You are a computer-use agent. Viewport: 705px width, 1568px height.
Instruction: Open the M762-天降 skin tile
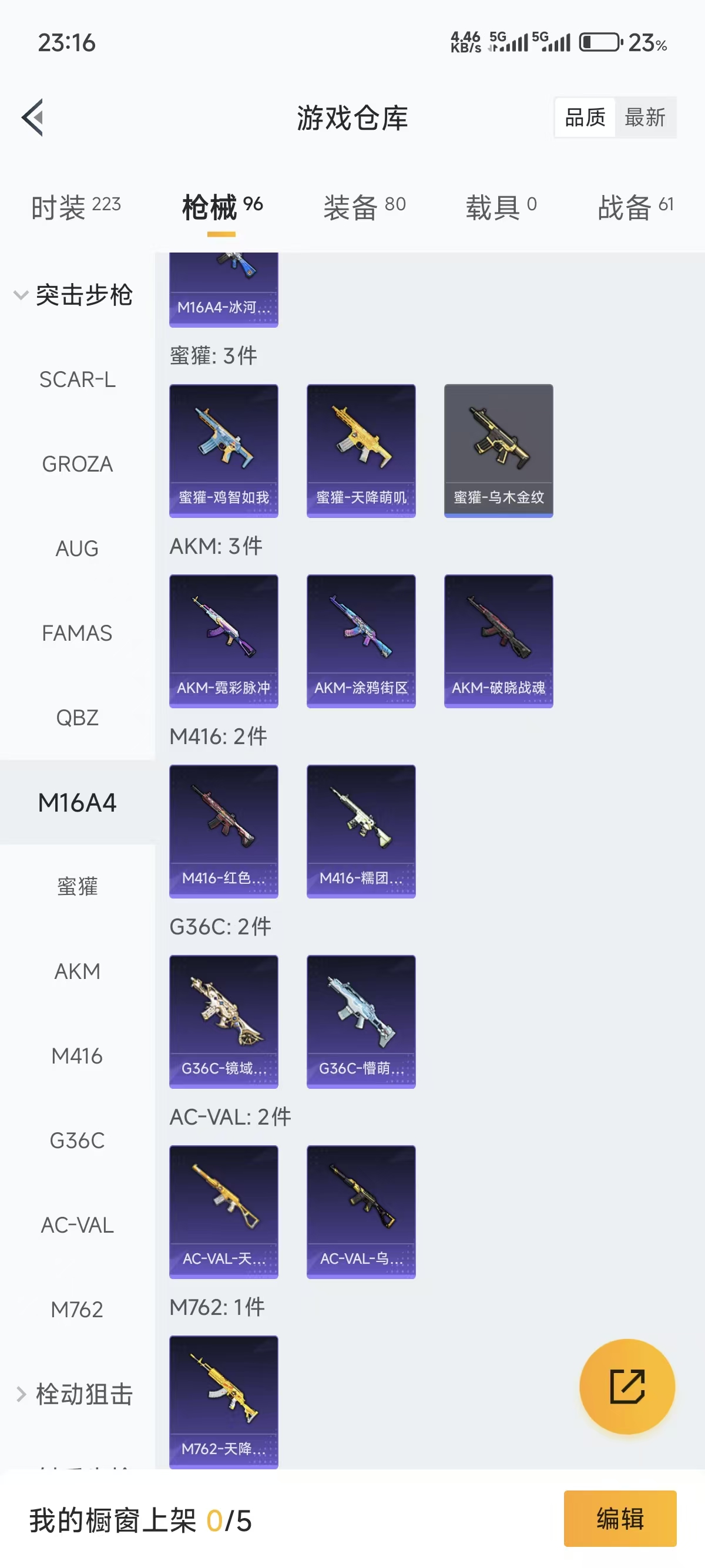tap(223, 1402)
